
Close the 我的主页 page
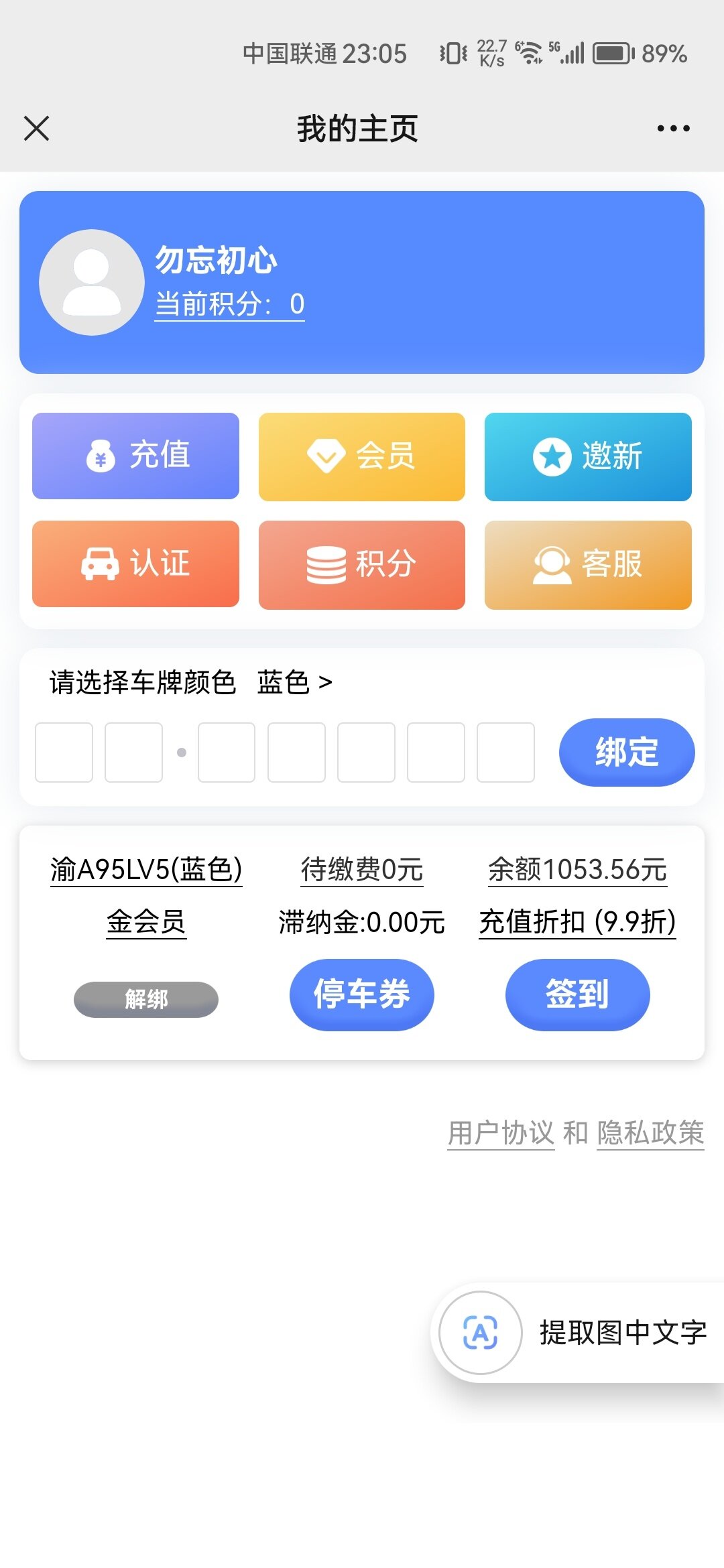click(37, 128)
